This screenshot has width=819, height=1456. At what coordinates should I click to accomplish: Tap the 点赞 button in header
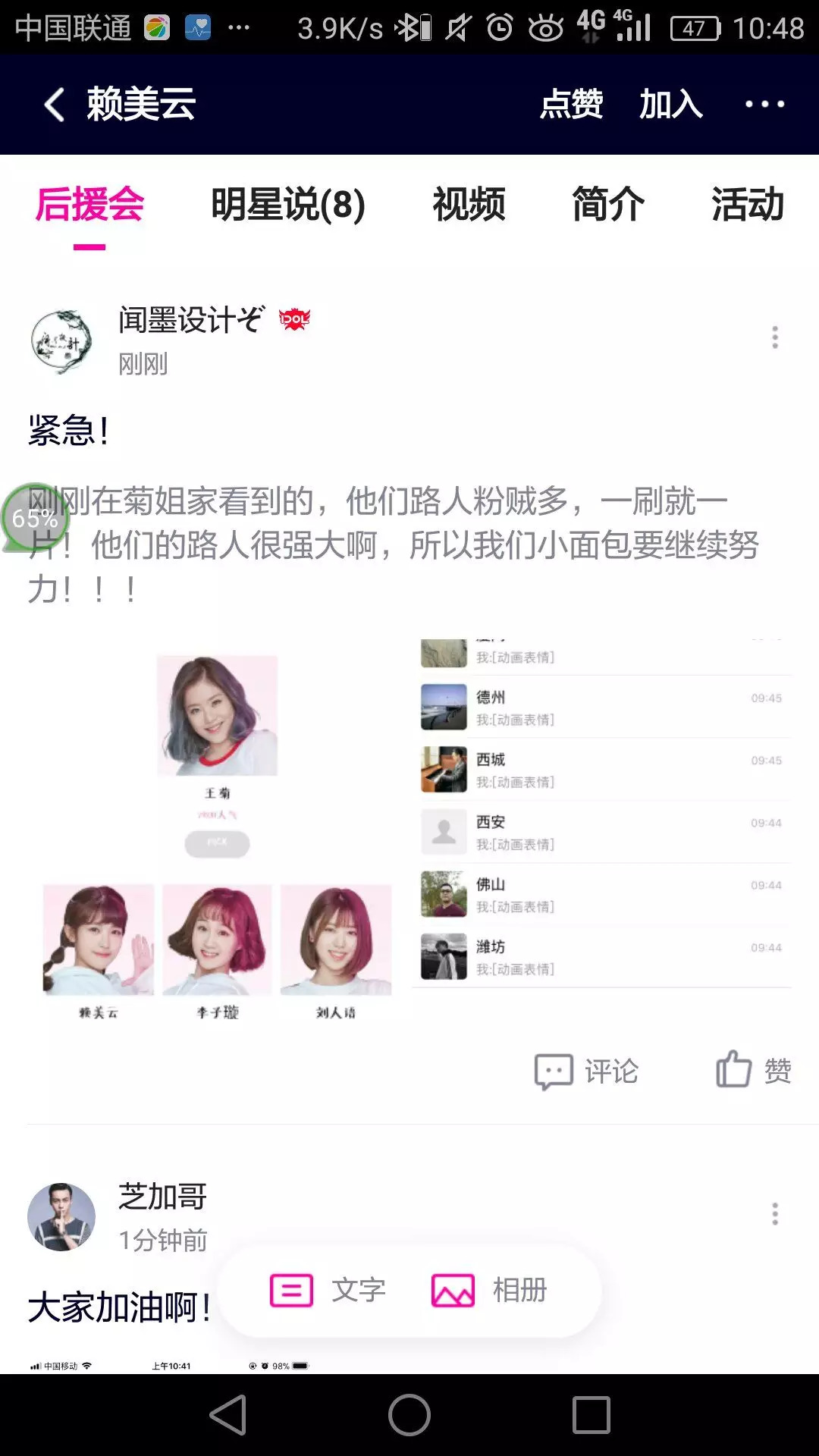[571, 104]
